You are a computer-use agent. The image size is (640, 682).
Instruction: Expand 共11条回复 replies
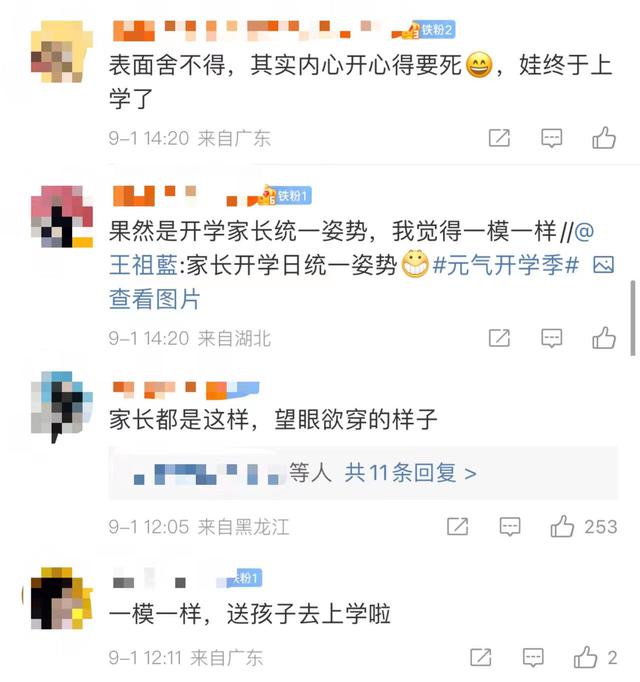tap(411, 472)
